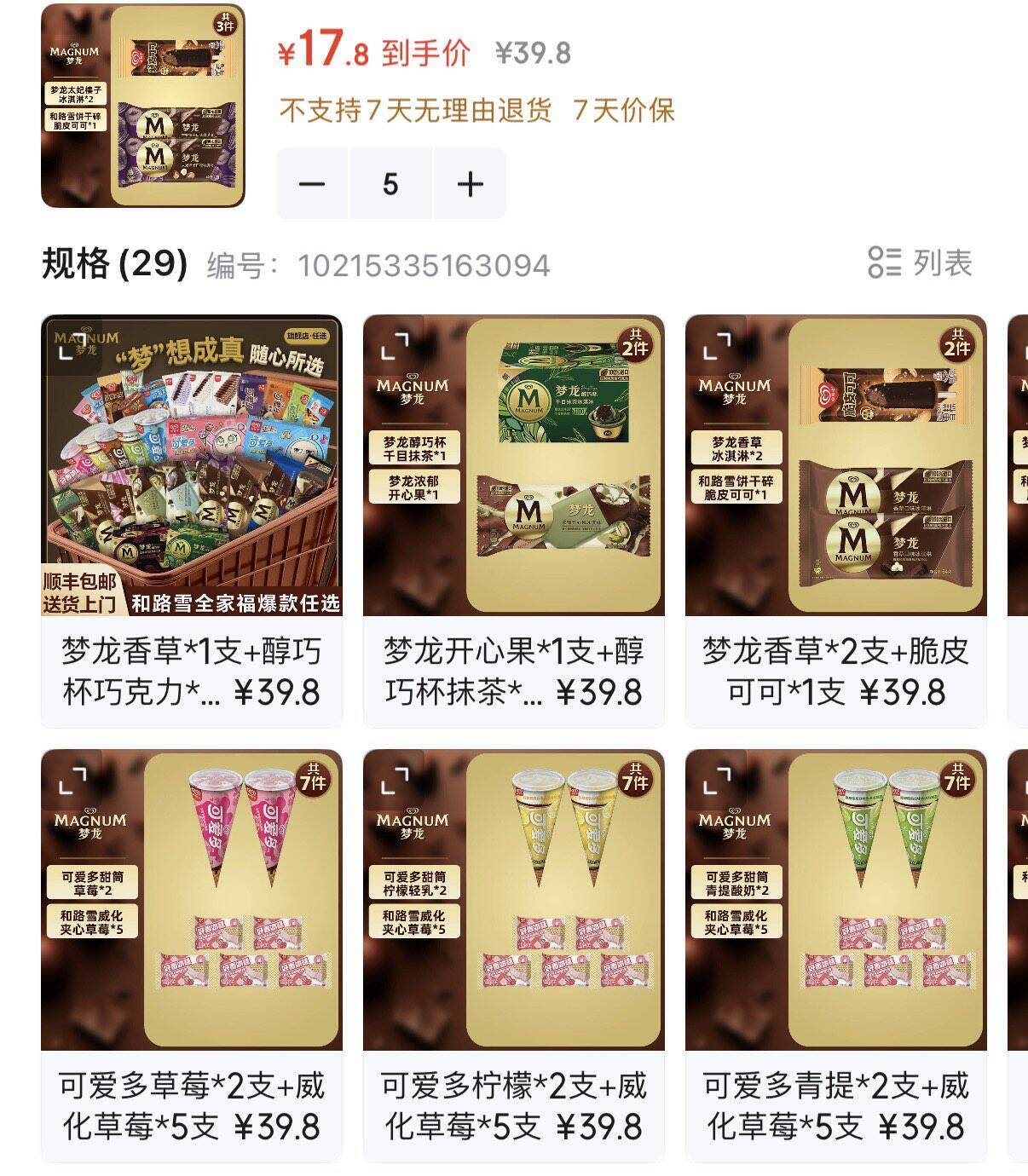
Task: Enlarge the 可爱多柠檬 spec image
Action: [x=395, y=781]
